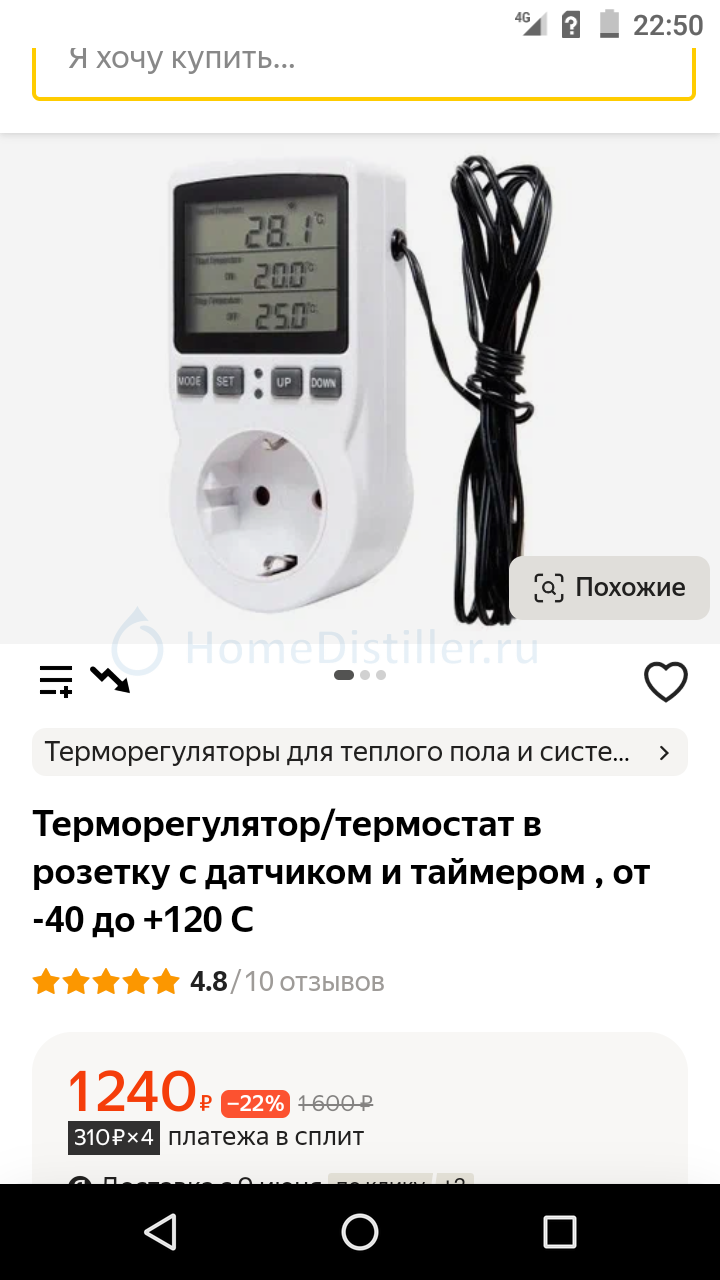Open the price history chart icon
Image resolution: width=720 pixels, height=1280 pixels.
[x=110, y=680]
